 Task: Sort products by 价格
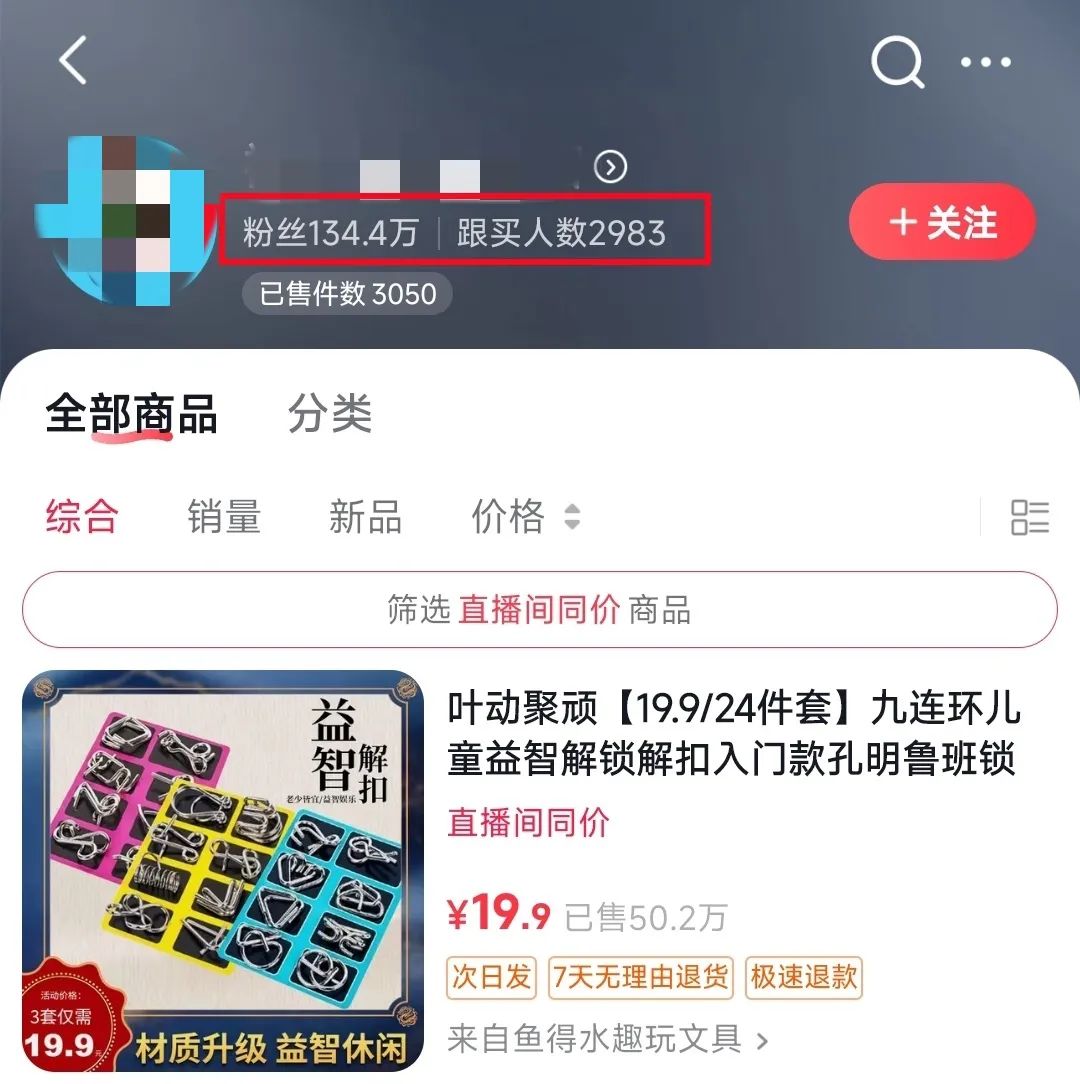point(525,517)
